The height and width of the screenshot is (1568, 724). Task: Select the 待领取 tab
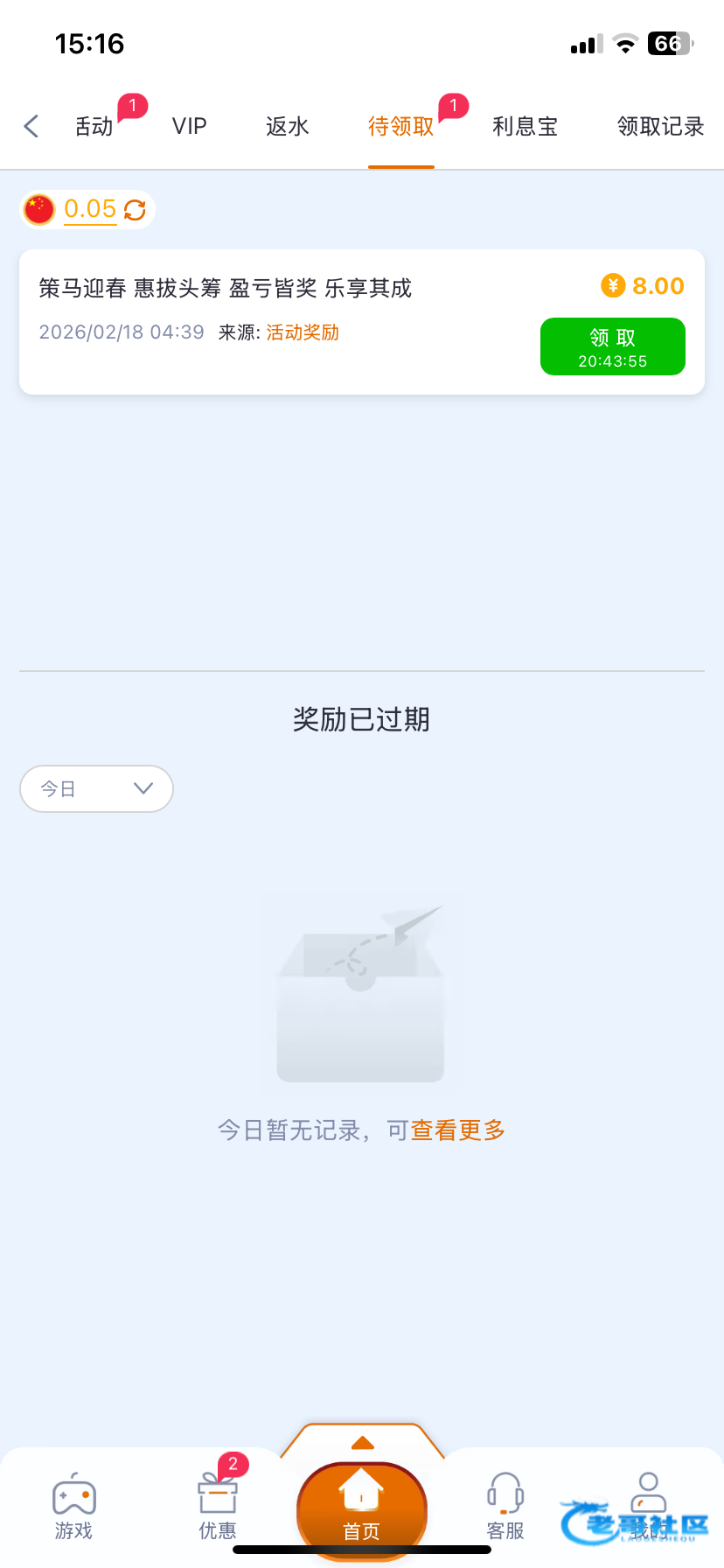(400, 127)
